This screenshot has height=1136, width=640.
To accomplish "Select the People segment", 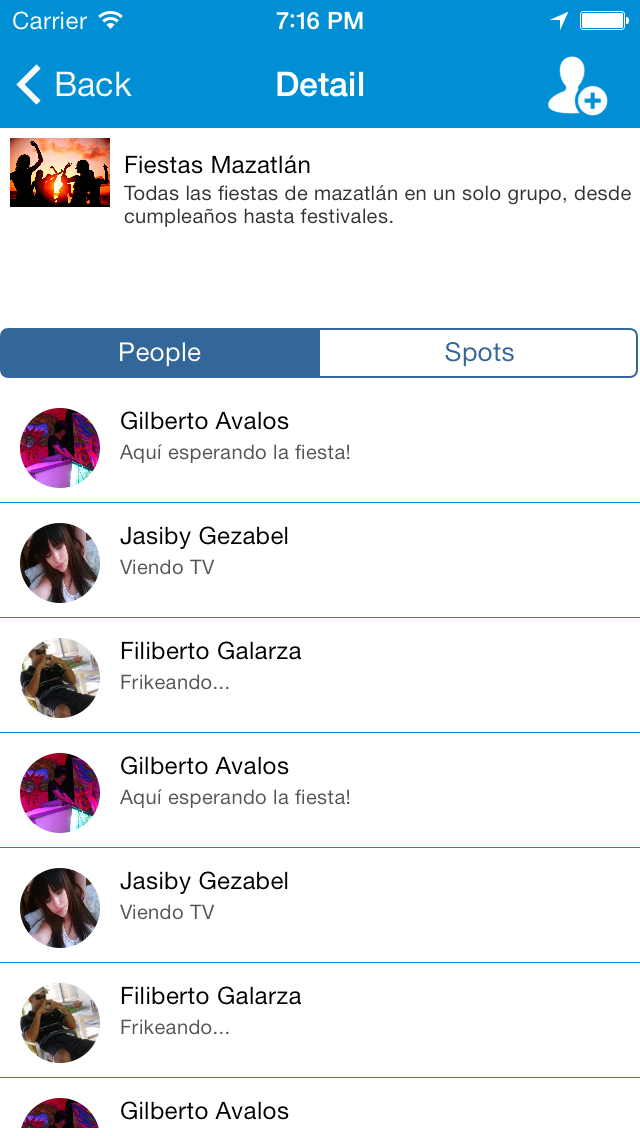I will click(x=160, y=353).
